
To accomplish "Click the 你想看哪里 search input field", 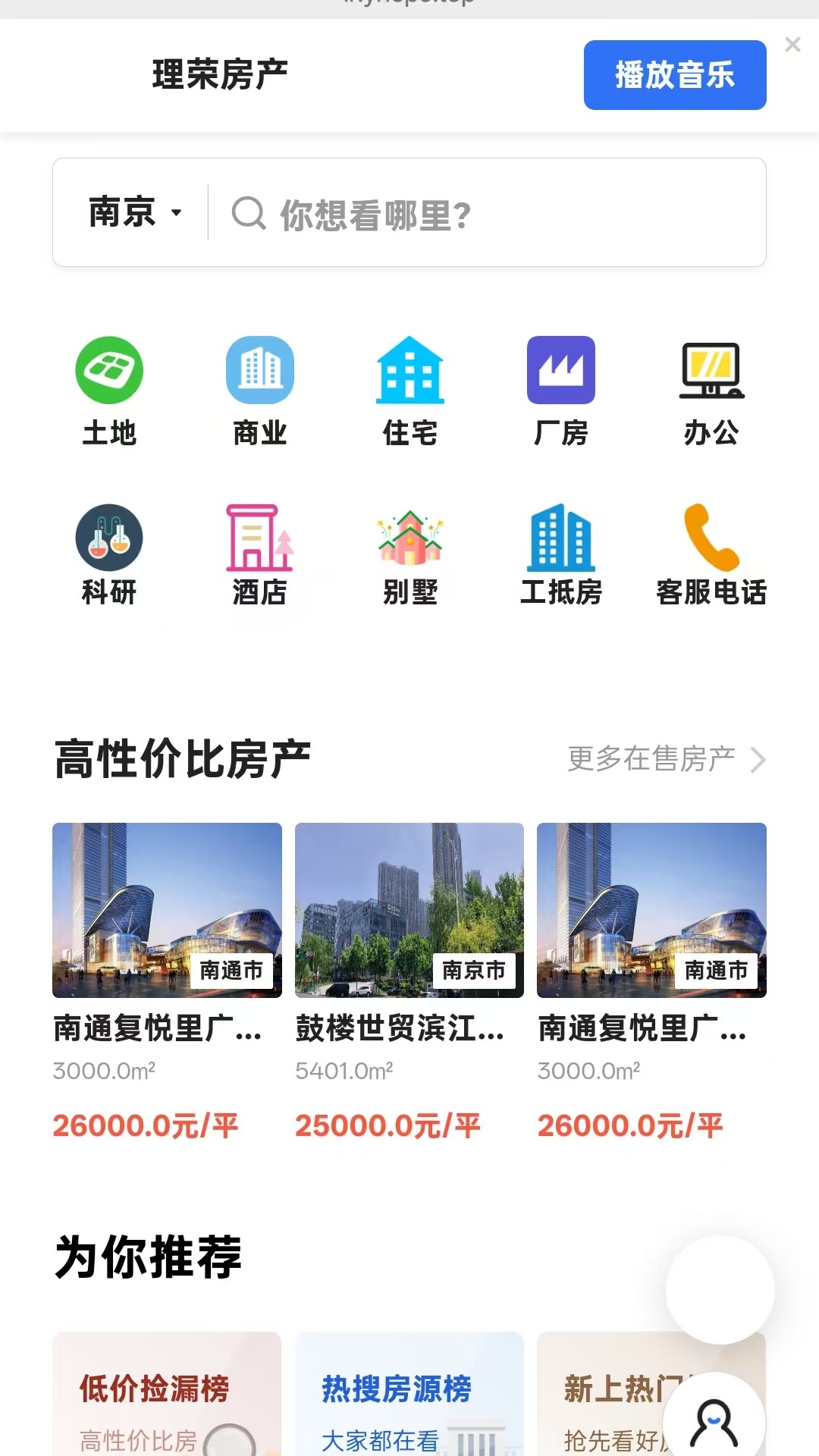I will 455,215.
